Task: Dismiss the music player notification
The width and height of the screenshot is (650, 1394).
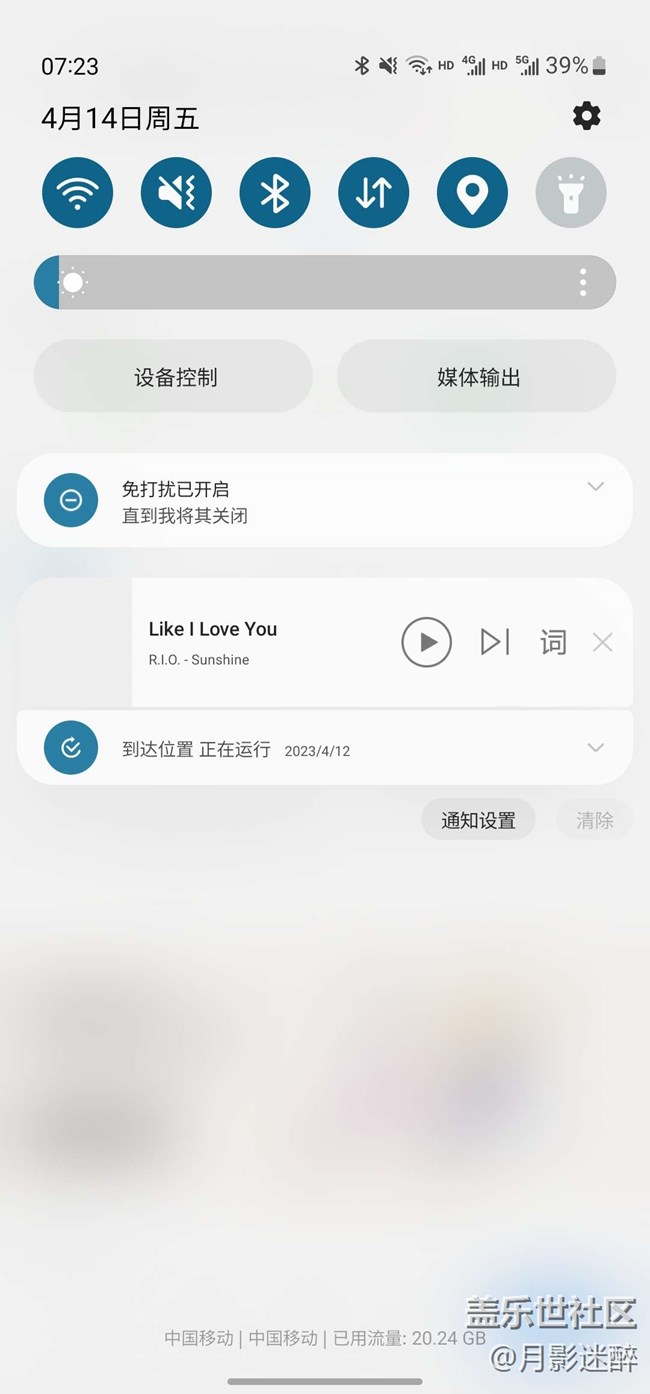Action: (602, 642)
